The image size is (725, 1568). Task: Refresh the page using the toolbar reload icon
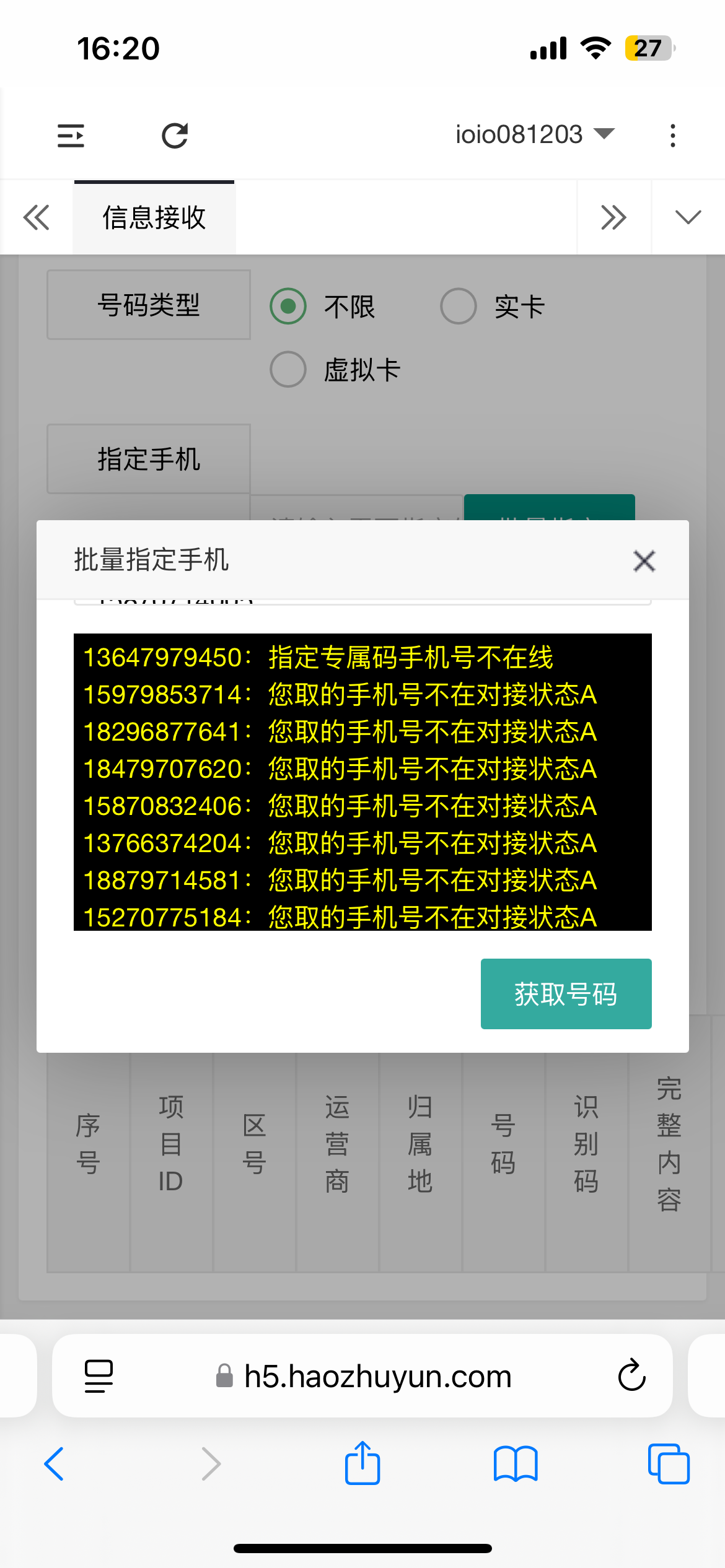[175, 136]
